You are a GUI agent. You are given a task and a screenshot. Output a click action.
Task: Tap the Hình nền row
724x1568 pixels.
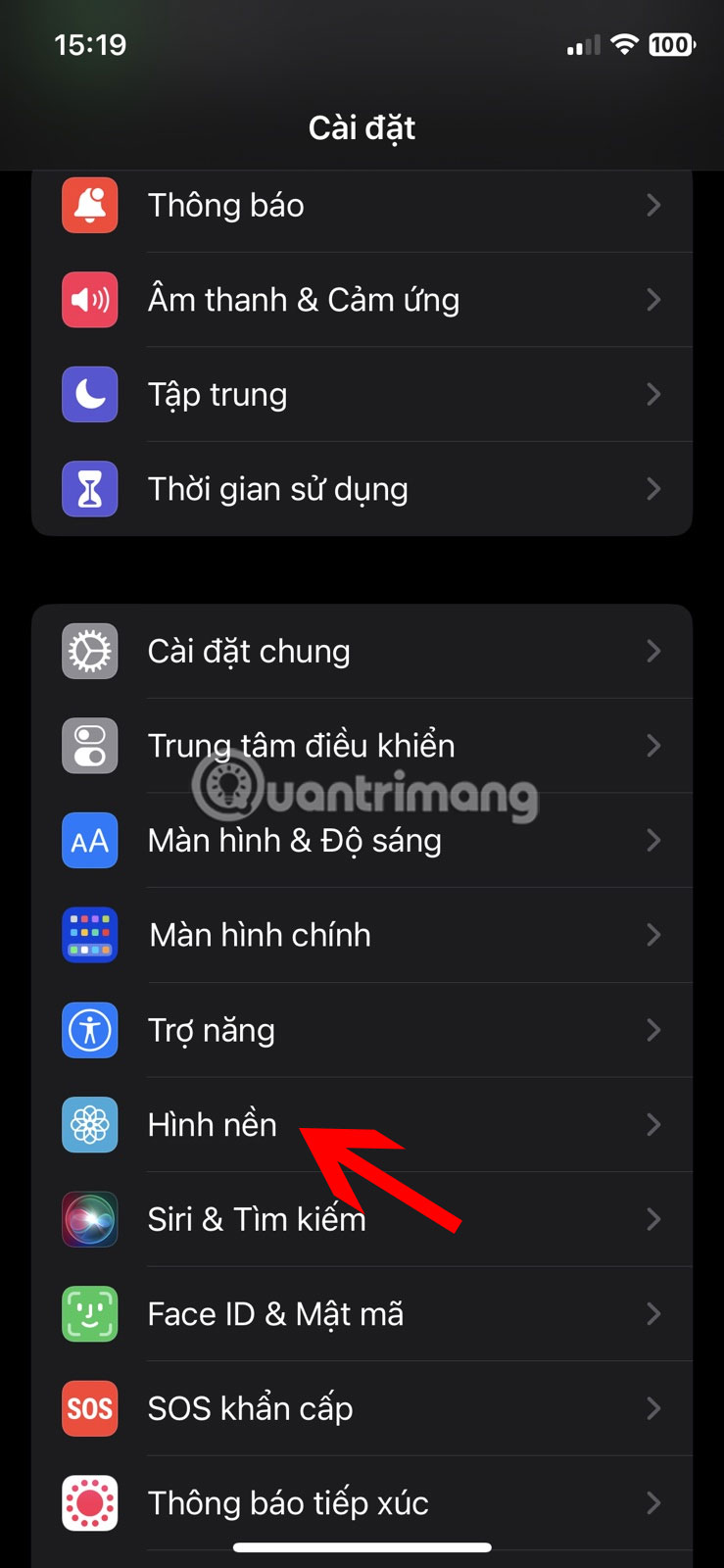click(x=362, y=1125)
